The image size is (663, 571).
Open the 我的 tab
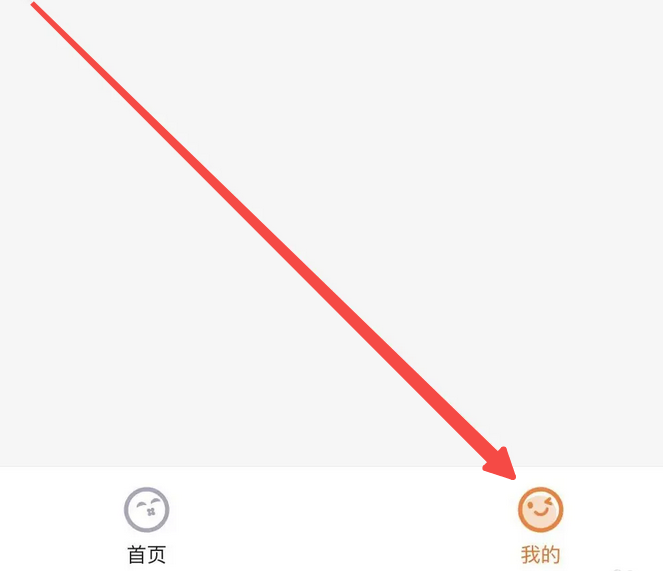[540, 524]
